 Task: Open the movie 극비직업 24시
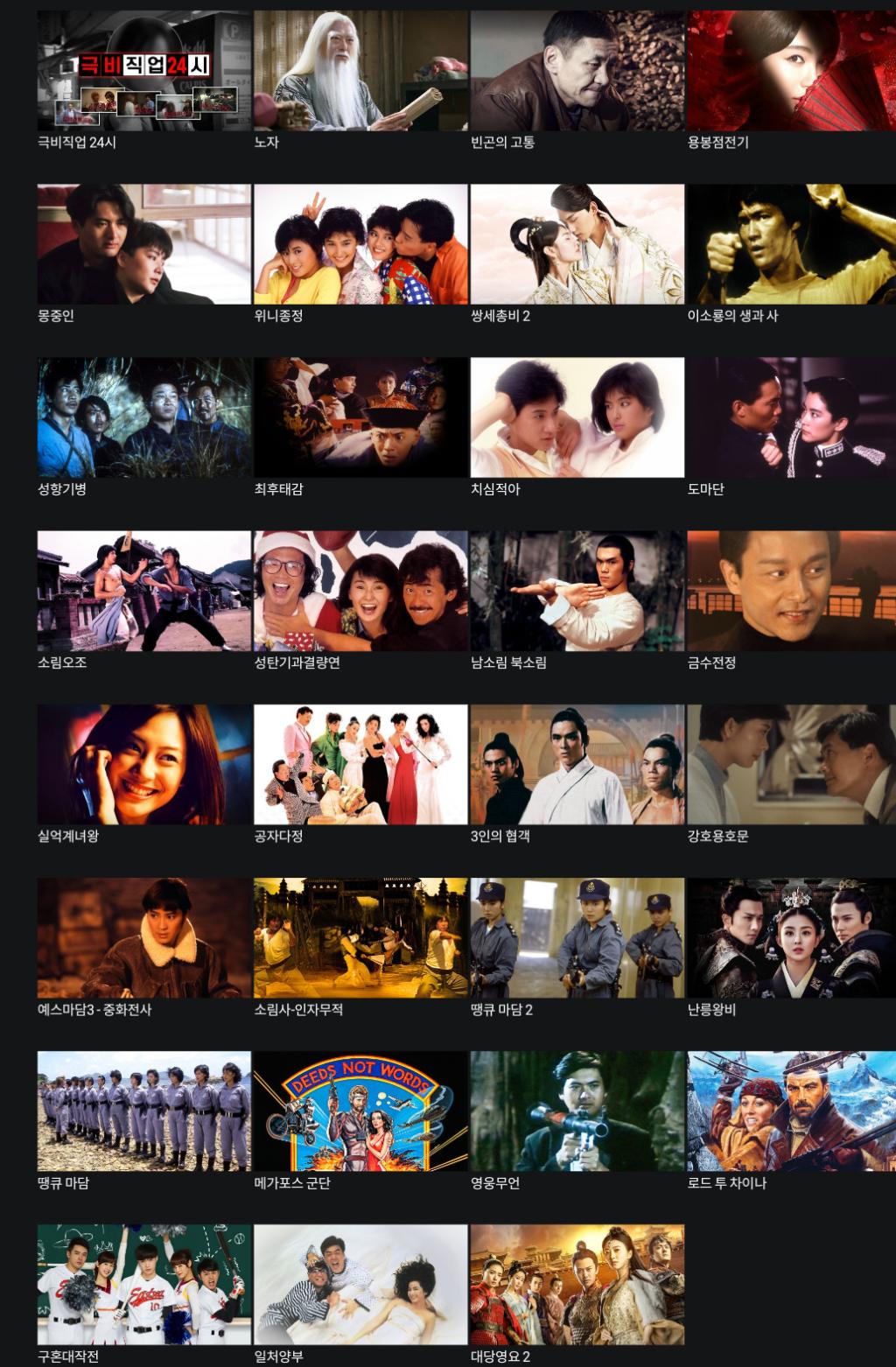coord(144,72)
